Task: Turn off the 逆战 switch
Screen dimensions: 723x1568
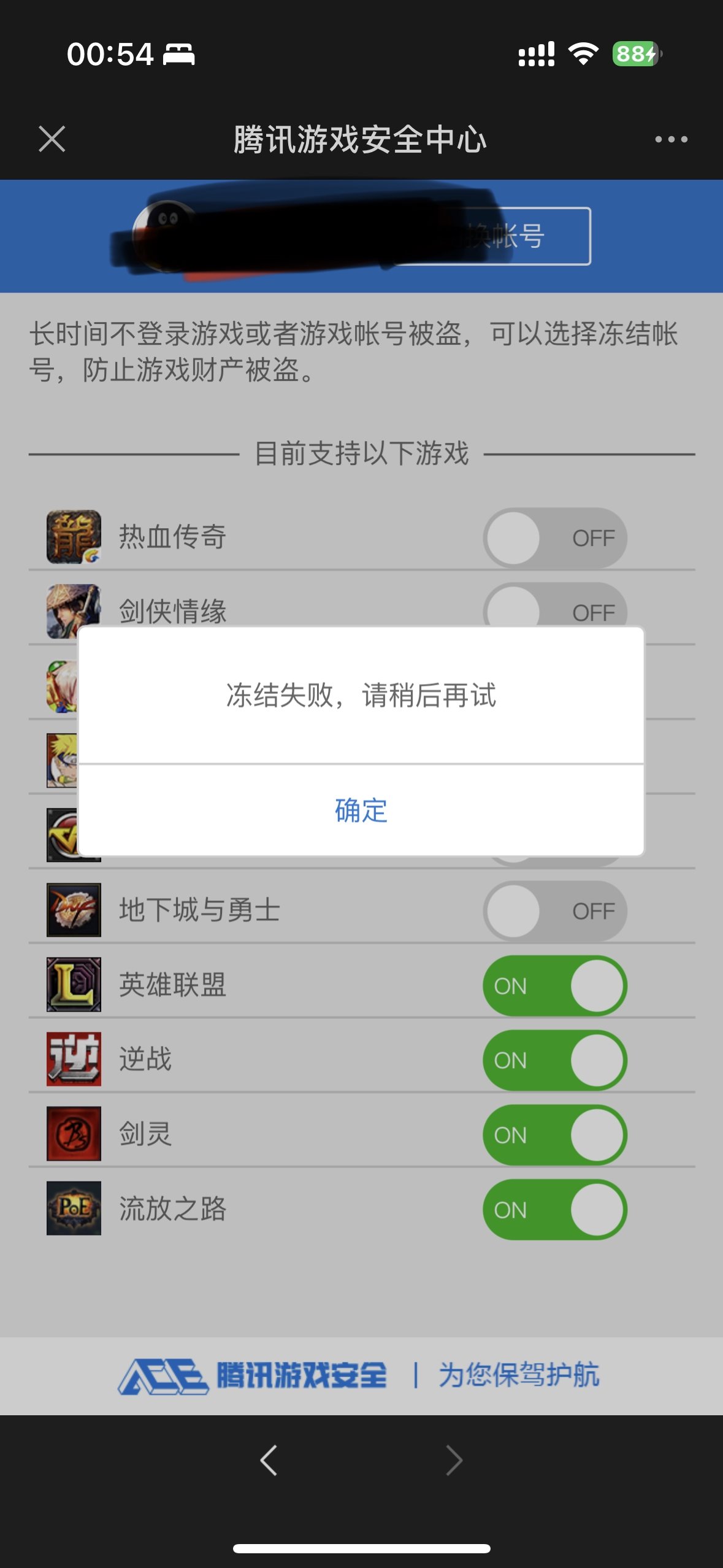Action: (554, 1060)
